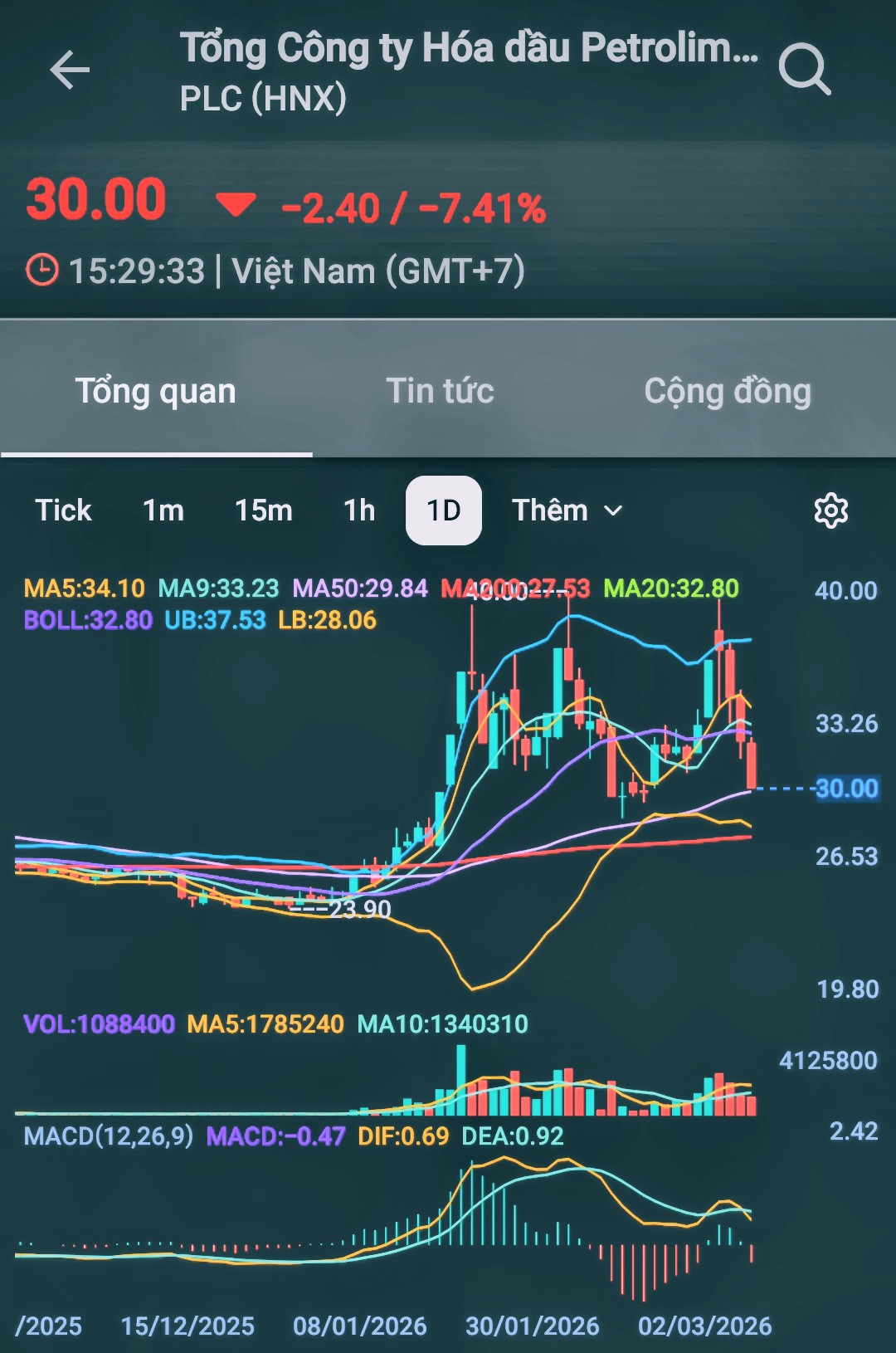
Task: Expand the Thêm timeframe dropdown
Action: coord(567,510)
